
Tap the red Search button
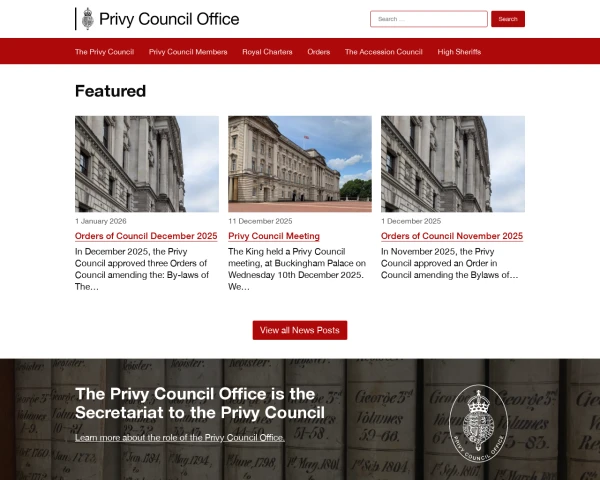[508, 19]
